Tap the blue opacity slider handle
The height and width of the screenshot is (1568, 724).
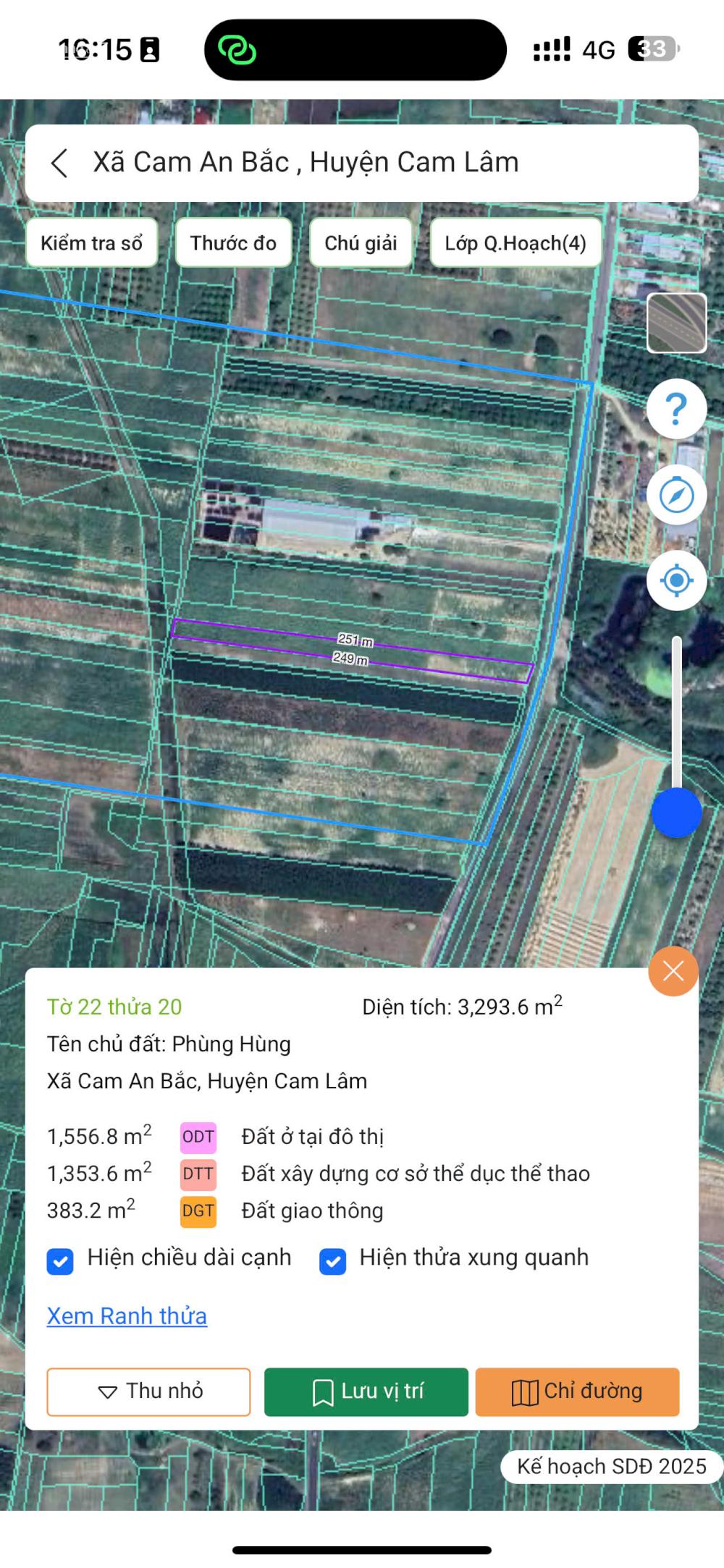click(x=676, y=813)
